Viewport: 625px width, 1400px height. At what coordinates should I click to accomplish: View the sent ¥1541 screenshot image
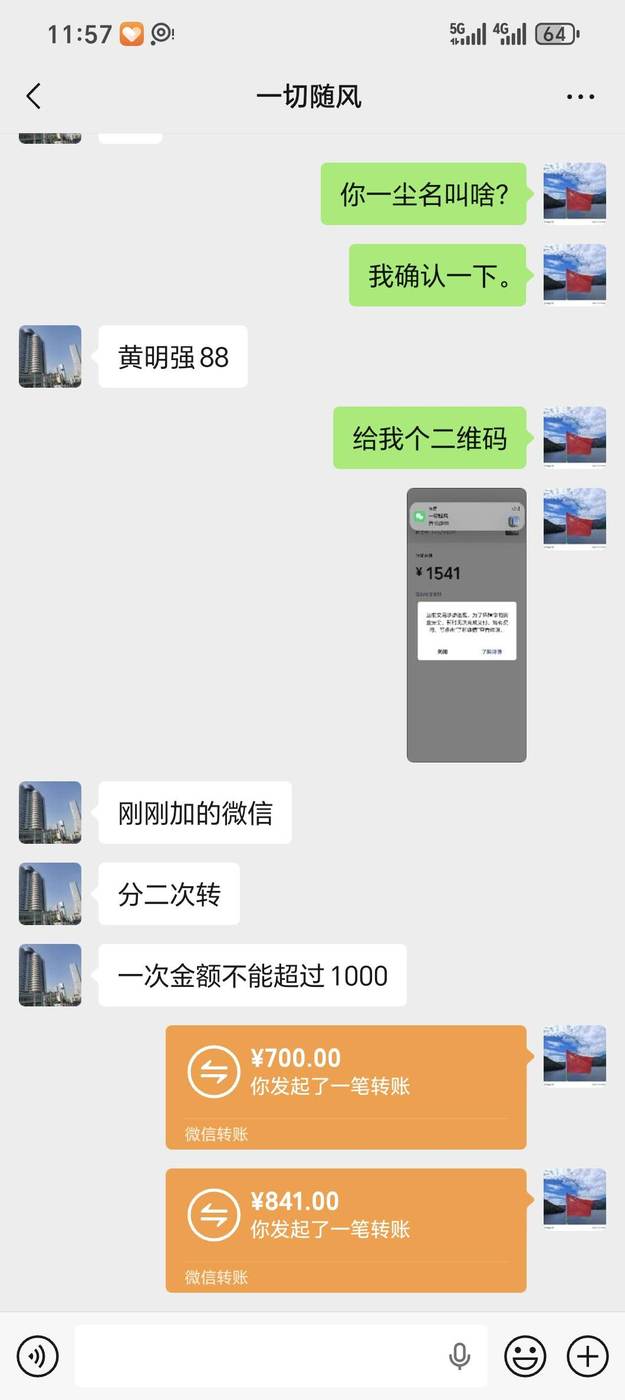click(x=466, y=625)
